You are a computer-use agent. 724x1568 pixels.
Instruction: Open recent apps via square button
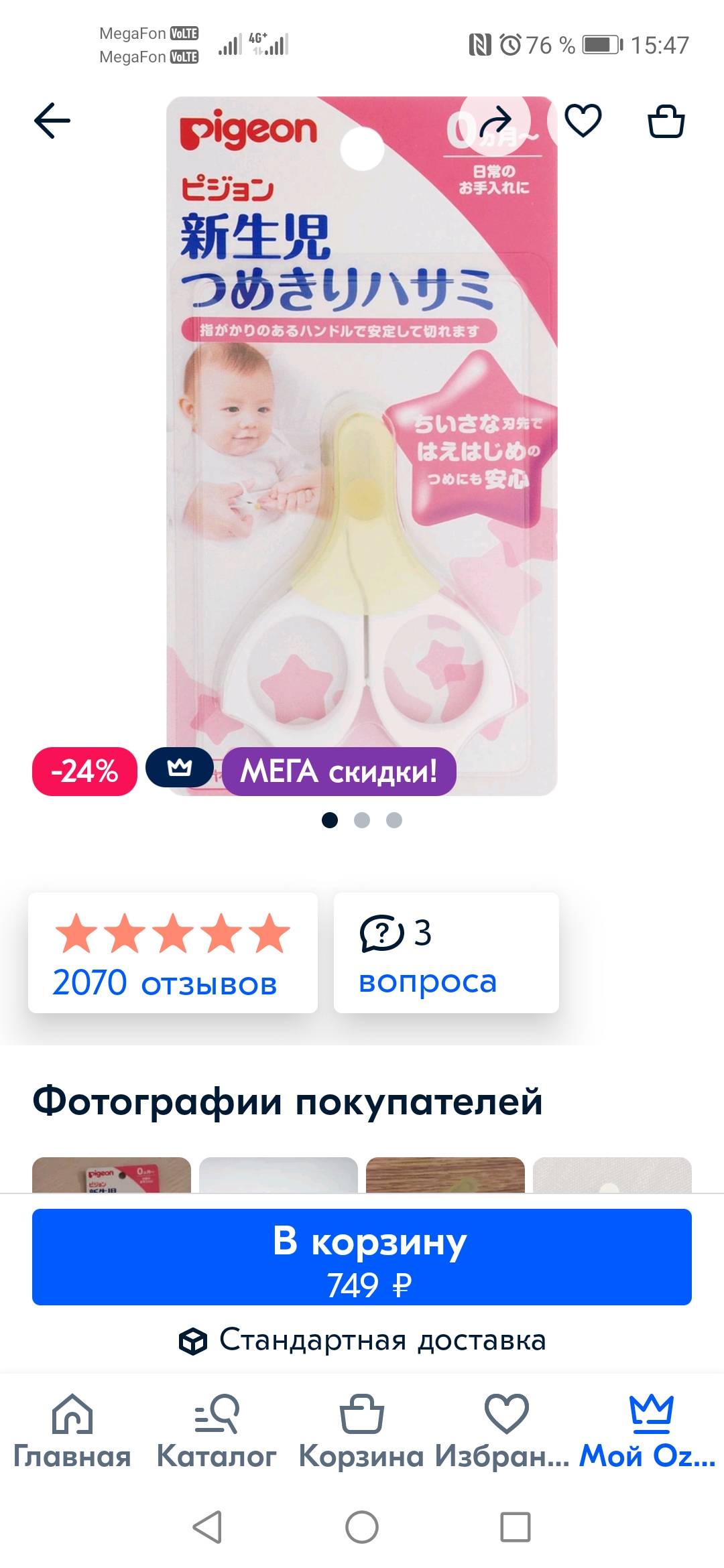[x=516, y=1527]
